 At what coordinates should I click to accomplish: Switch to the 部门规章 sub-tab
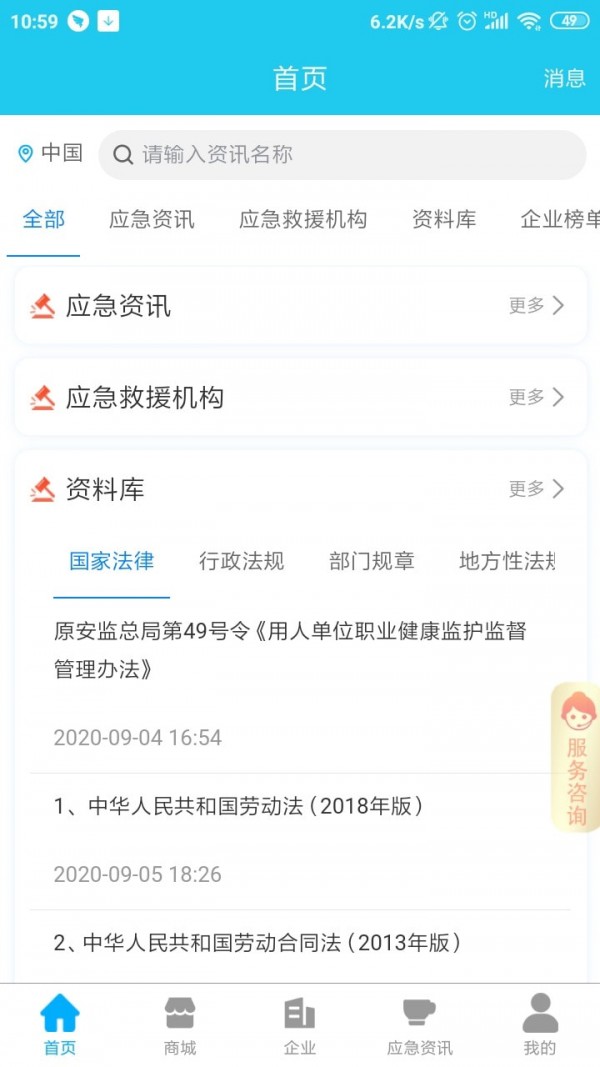(x=371, y=561)
